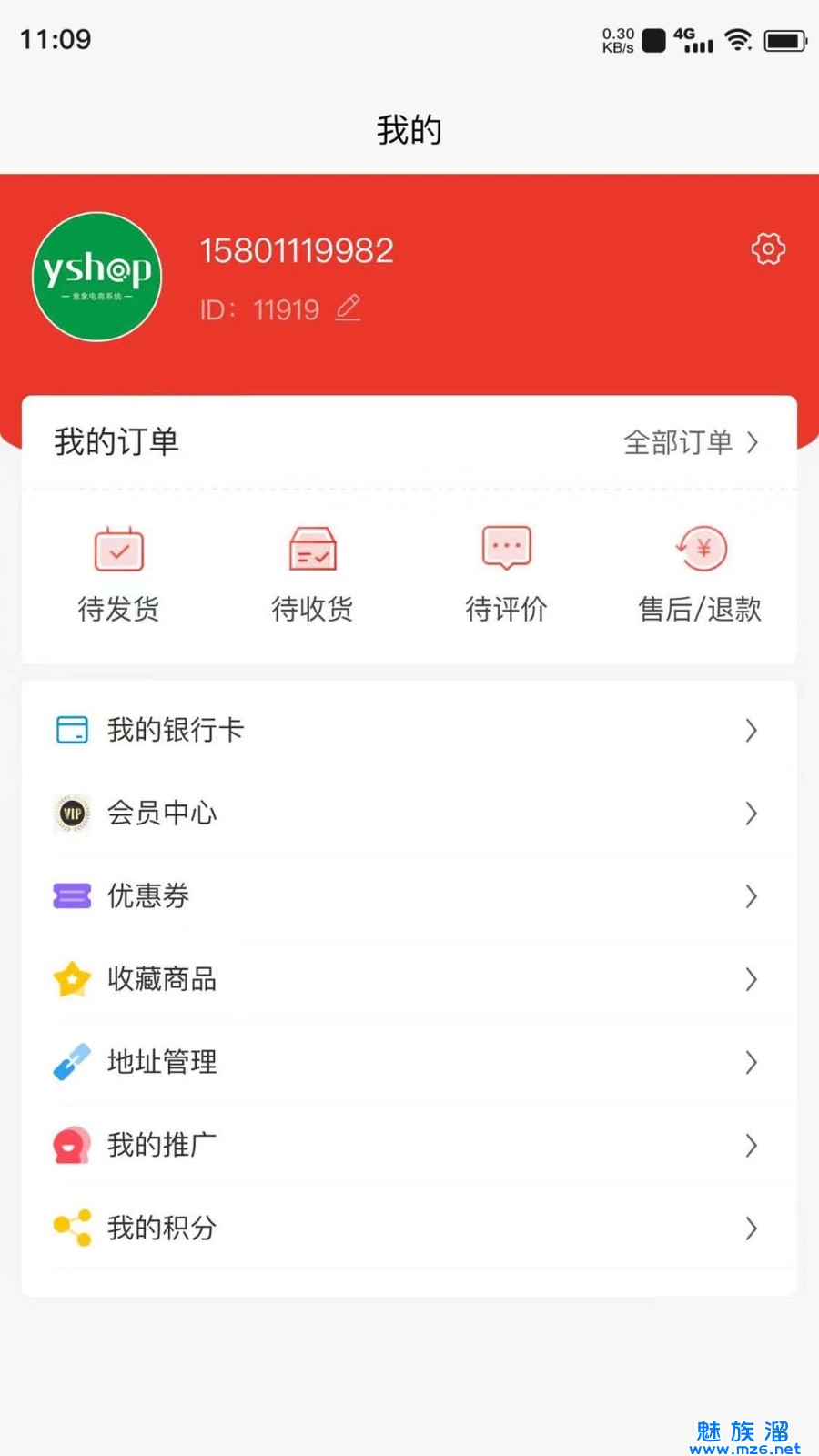
Task: Check 我的积分
Action: tap(409, 1228)
